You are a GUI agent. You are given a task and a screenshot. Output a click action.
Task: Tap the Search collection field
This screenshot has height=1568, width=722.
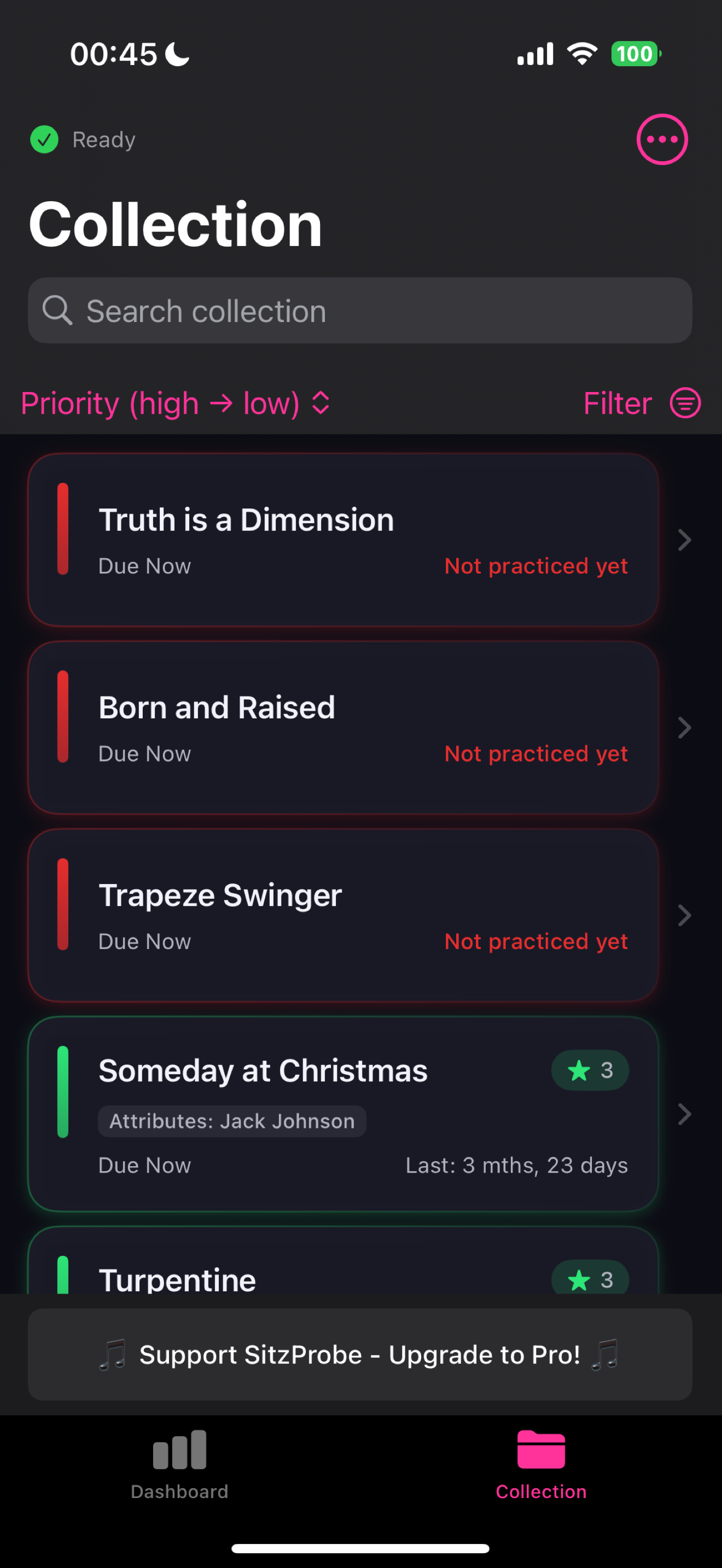pyautogui.click(x=359, y=311)
